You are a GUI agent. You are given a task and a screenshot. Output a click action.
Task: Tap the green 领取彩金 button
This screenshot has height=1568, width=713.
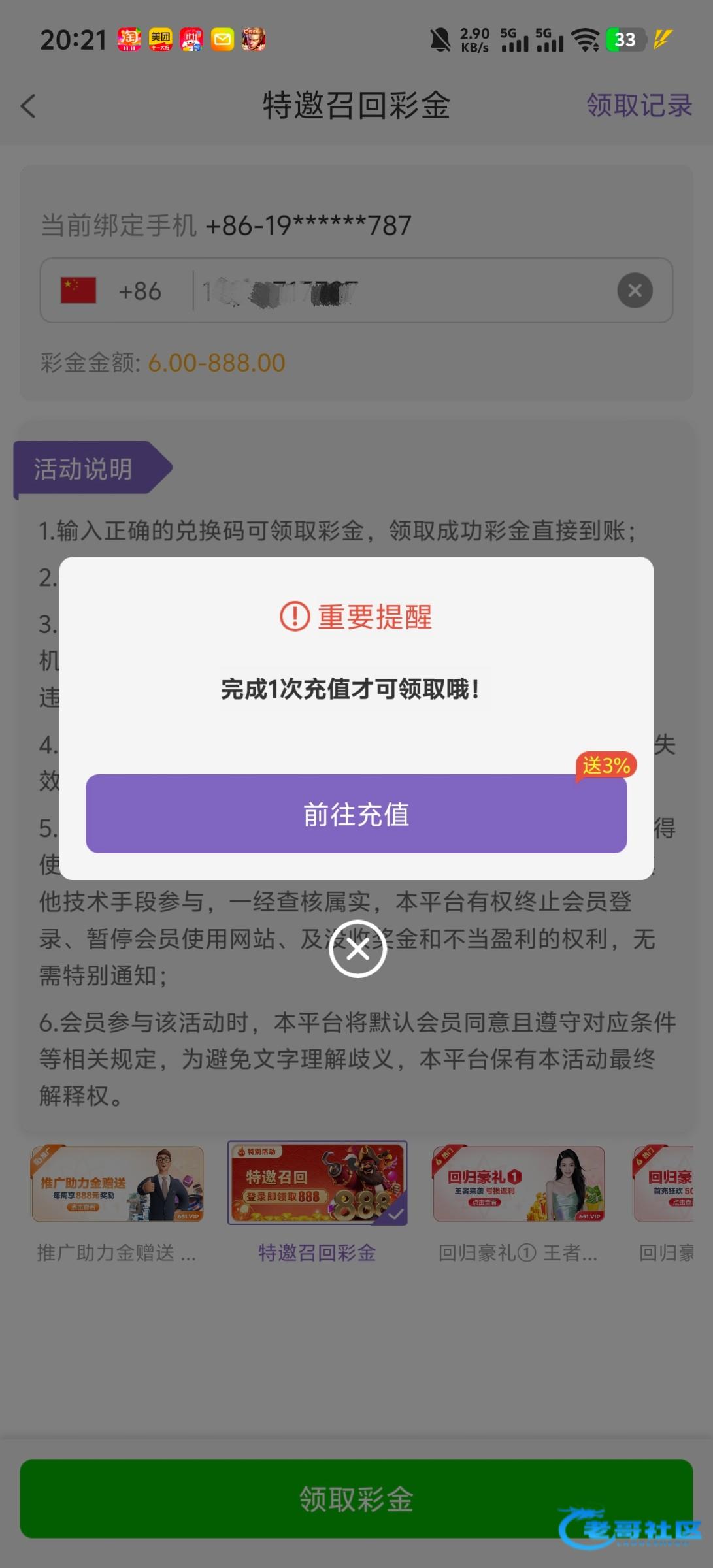356,1499
